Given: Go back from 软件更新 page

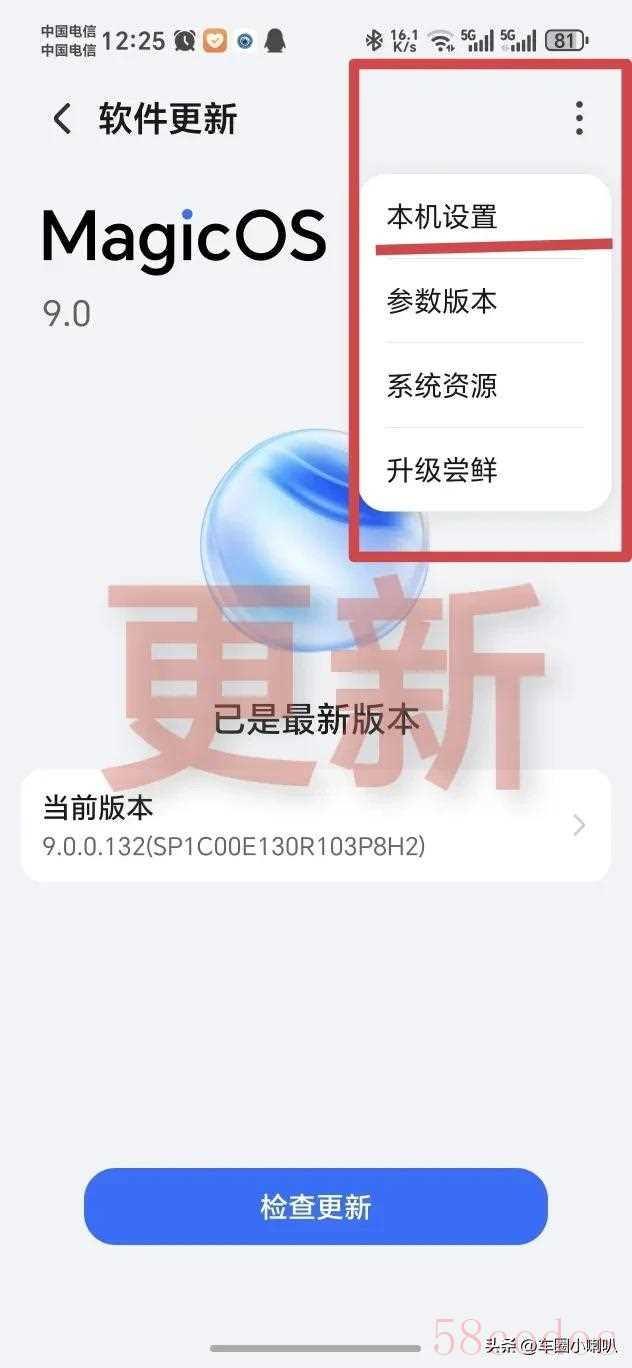Looking at the screenshot, I should pos(62,119).
